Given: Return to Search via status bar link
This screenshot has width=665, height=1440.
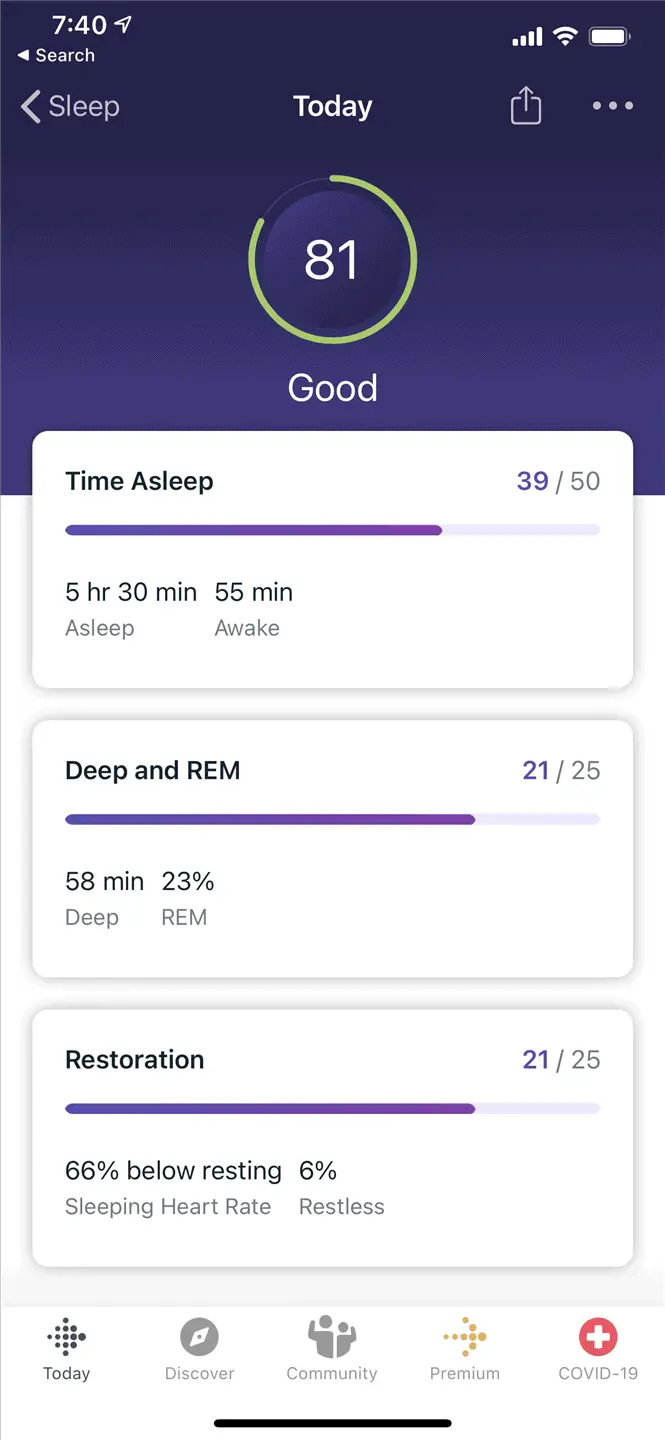Looking at the screenshot, I should point(57,56).
